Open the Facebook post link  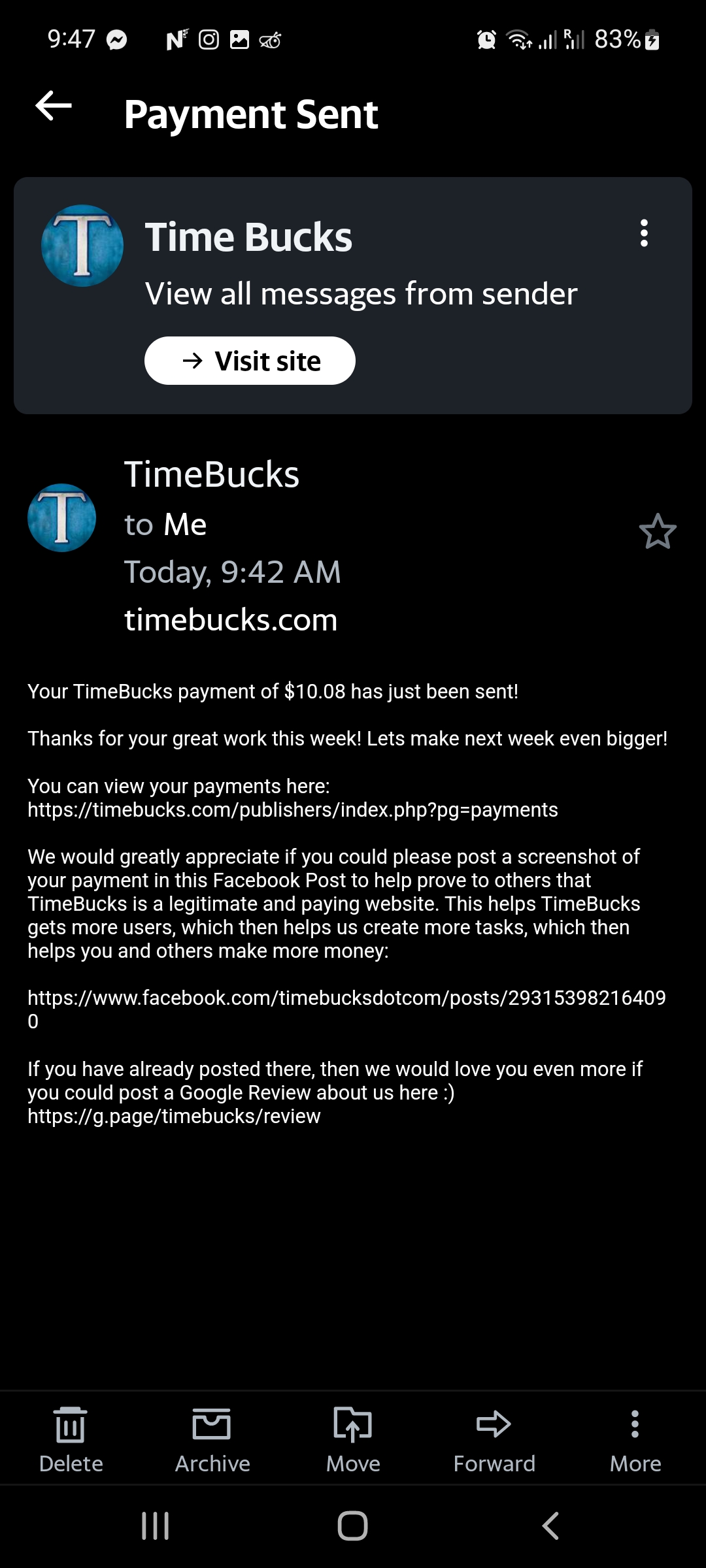pos(346,1009)
